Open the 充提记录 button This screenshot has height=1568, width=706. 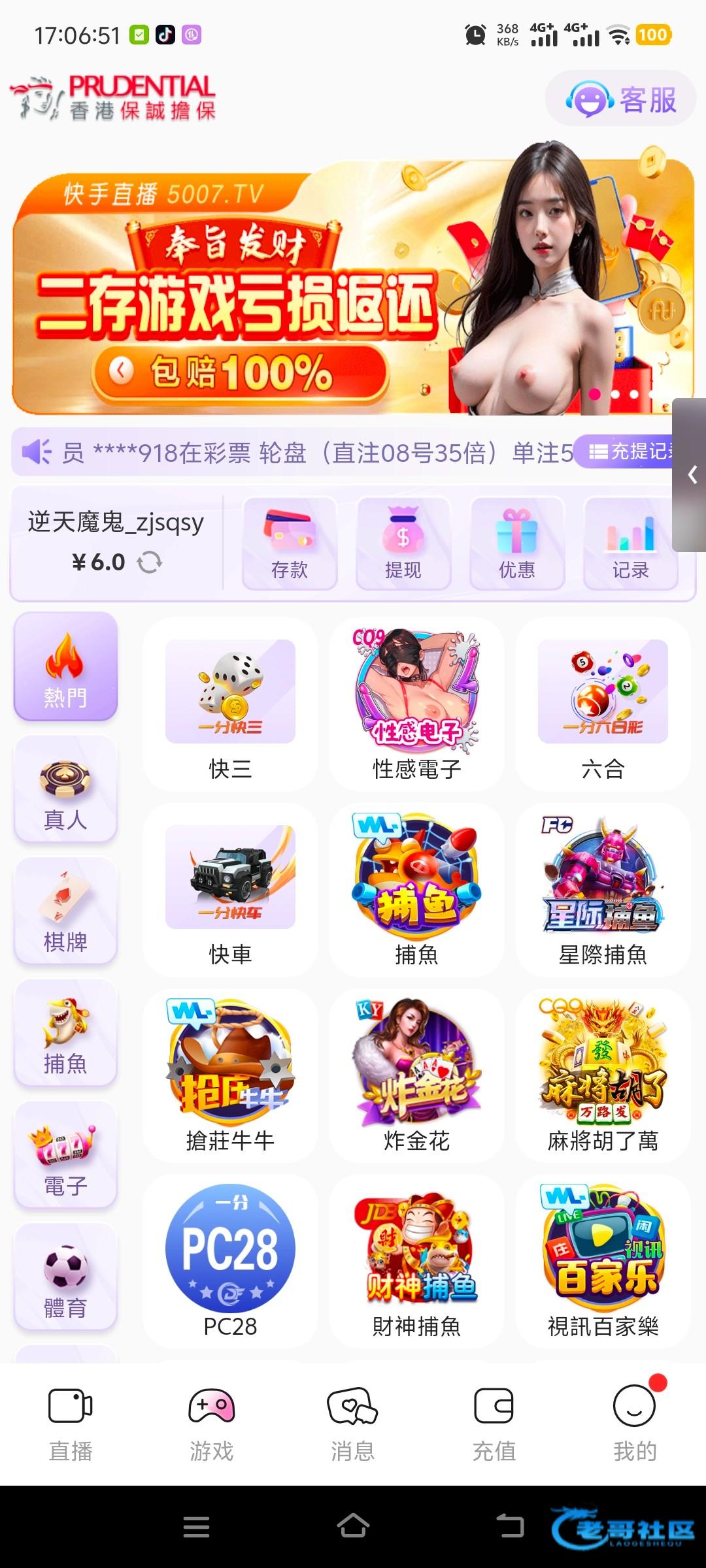[x=628, y=451]
